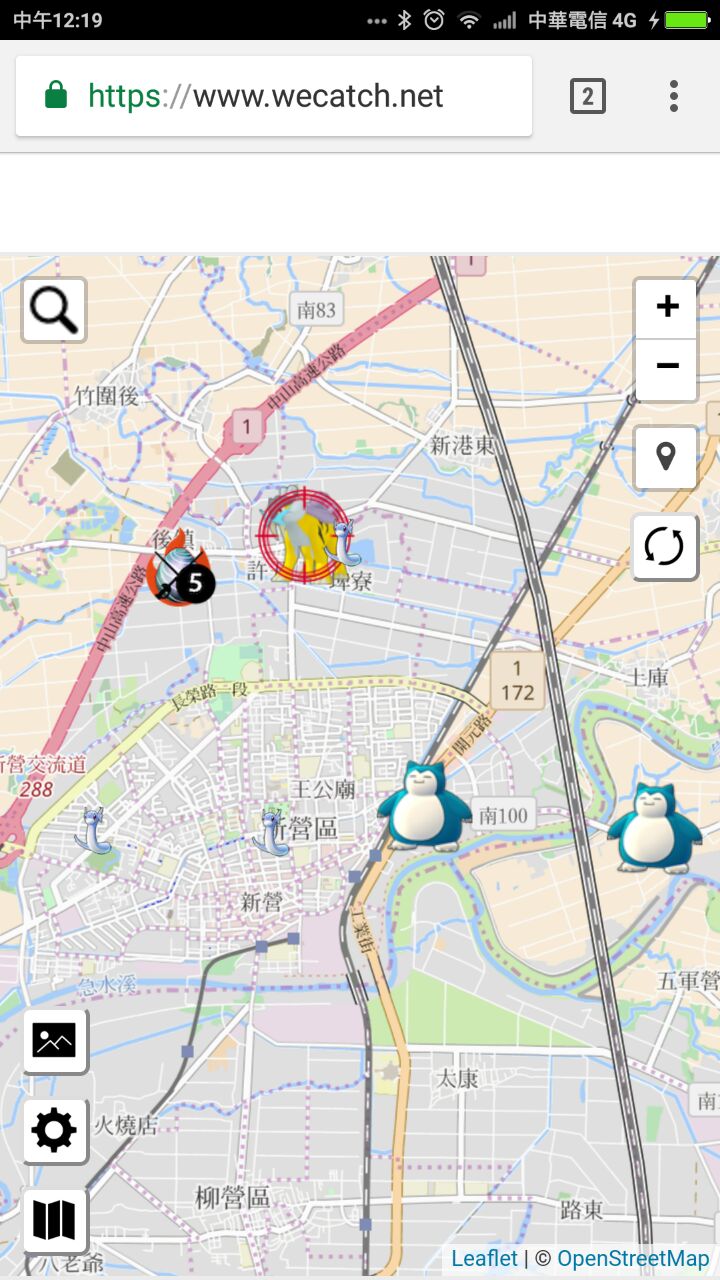720x1280 pixels.
Task: Open the map layers button
Action: [54, 1220]
